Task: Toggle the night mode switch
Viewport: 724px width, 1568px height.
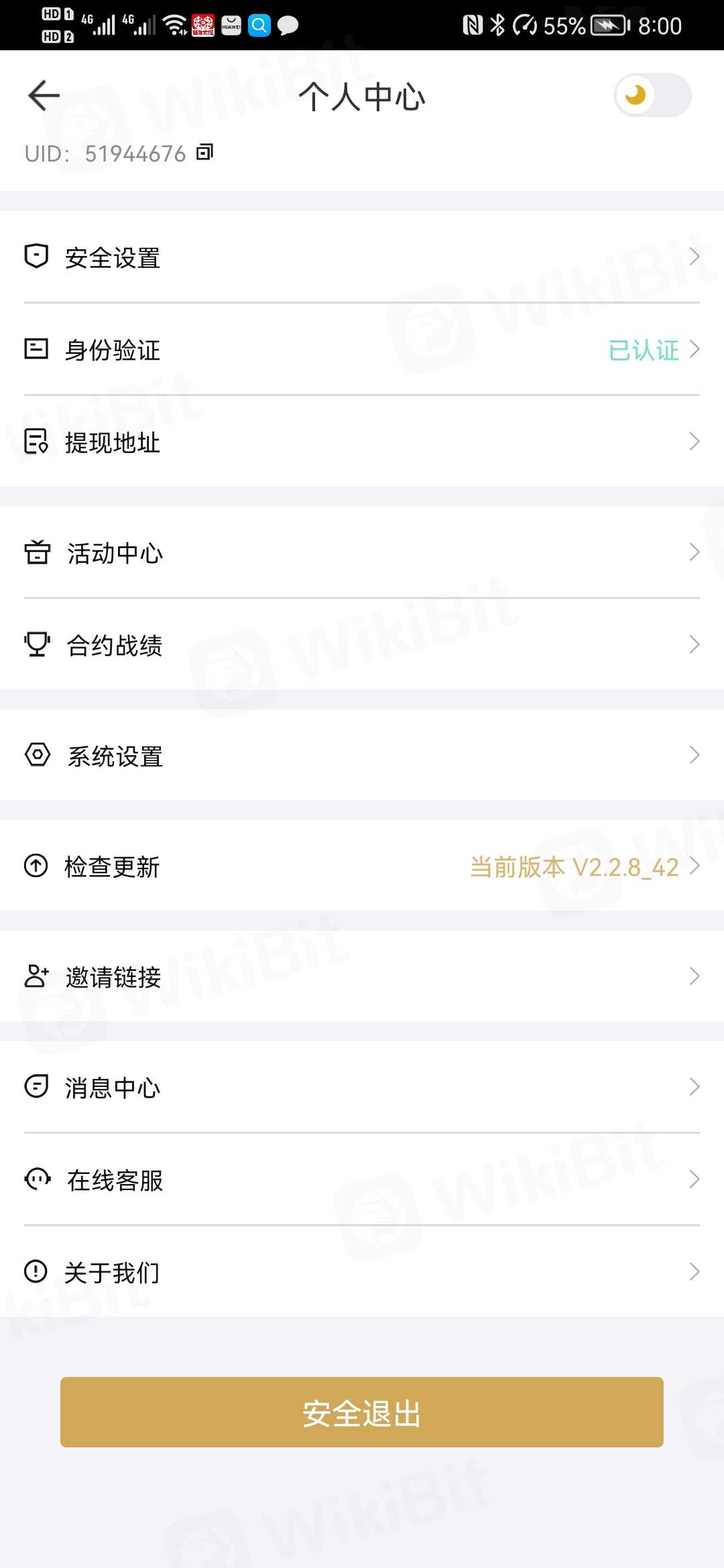Action: click(x=652, y=95)
